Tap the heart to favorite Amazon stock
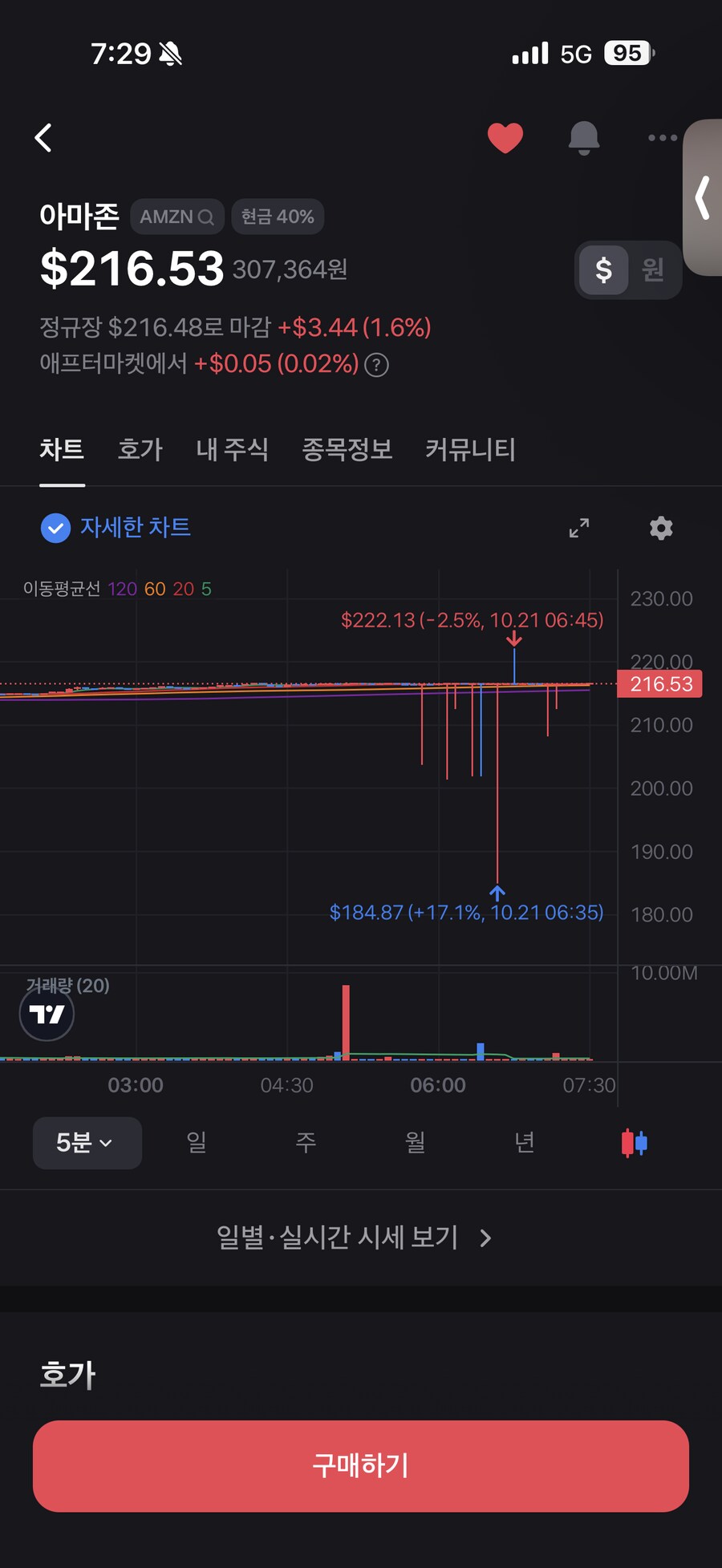722x1568 pixels. pyautogui.click(x=505, y=136)
